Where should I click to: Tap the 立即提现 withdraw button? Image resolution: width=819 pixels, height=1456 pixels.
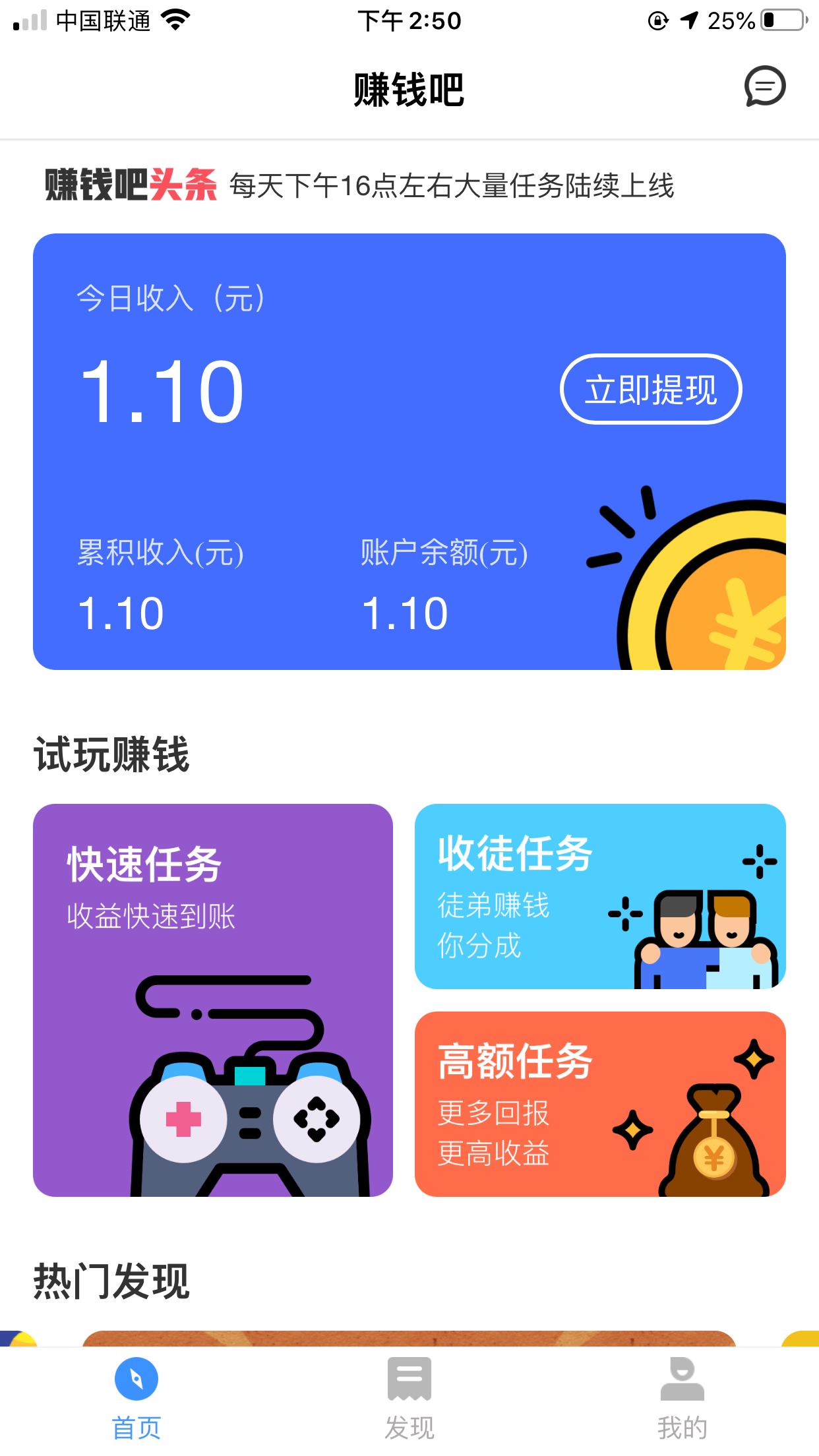[x=651, y=389]
